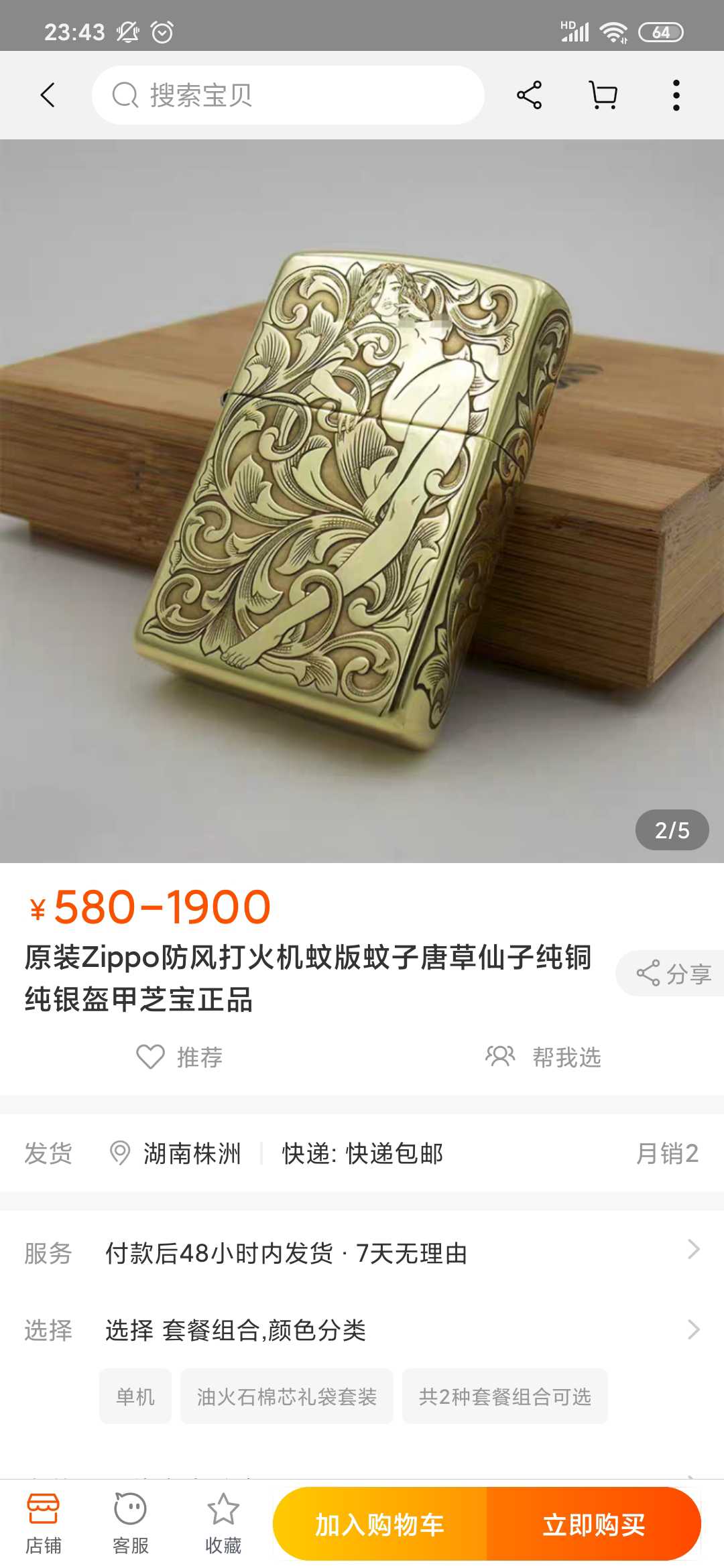Tap 帮我选 to ask friends

point(543,1057)
